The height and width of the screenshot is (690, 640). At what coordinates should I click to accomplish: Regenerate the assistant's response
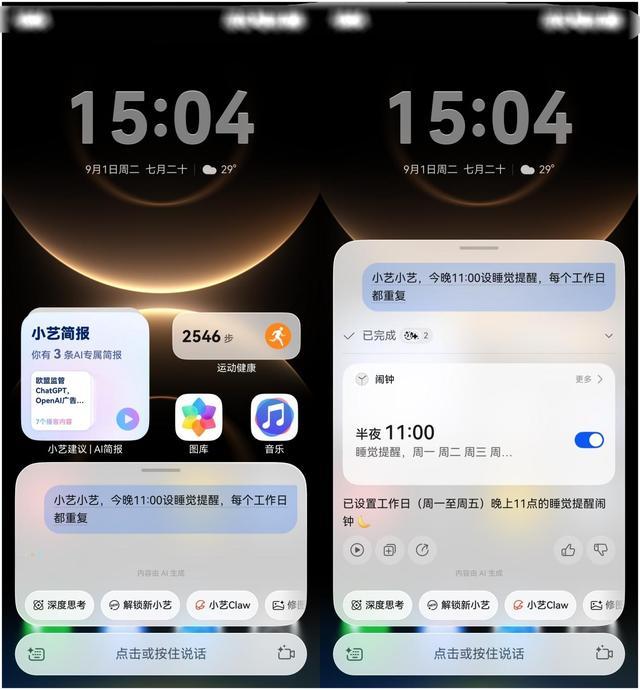(x=422, y=550)
